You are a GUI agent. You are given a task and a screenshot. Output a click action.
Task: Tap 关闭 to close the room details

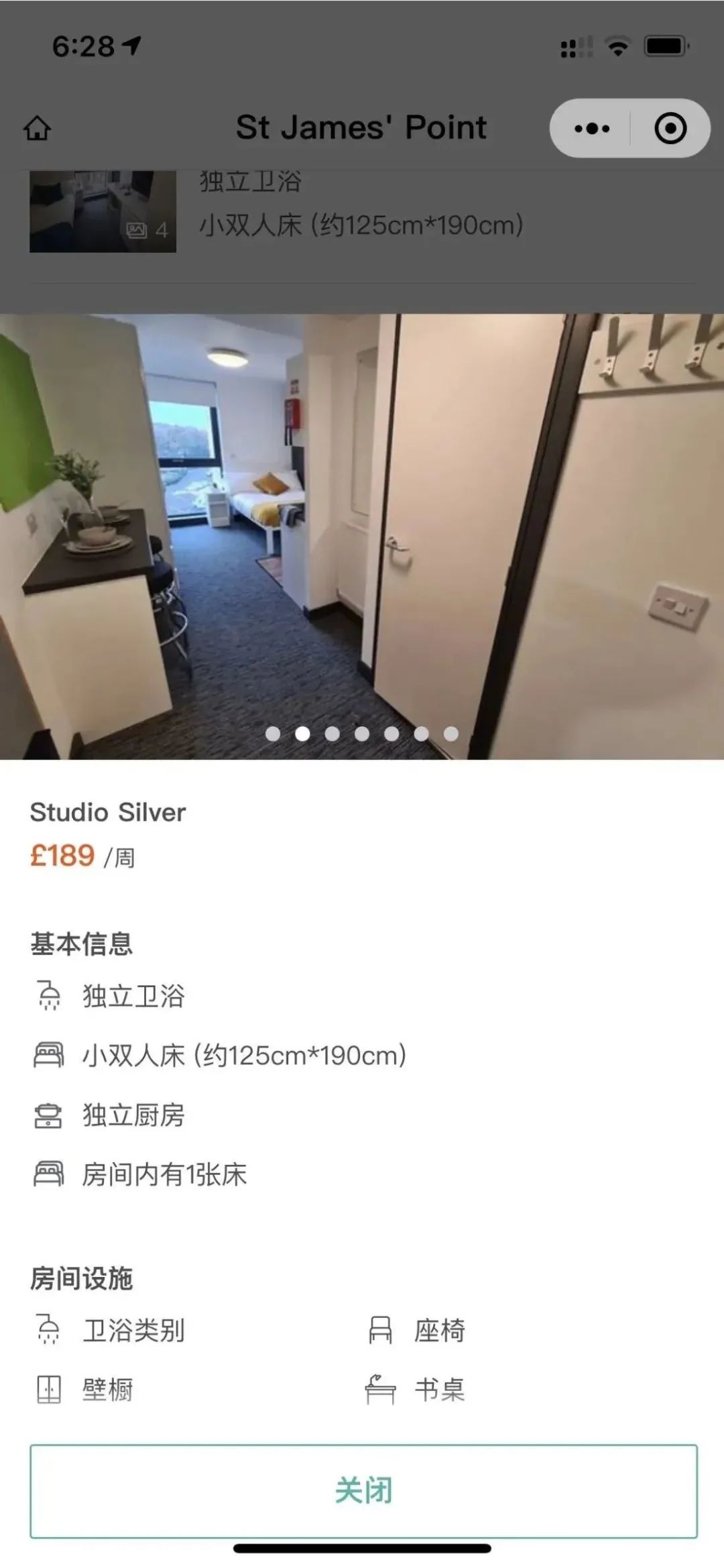[363, 1490]
